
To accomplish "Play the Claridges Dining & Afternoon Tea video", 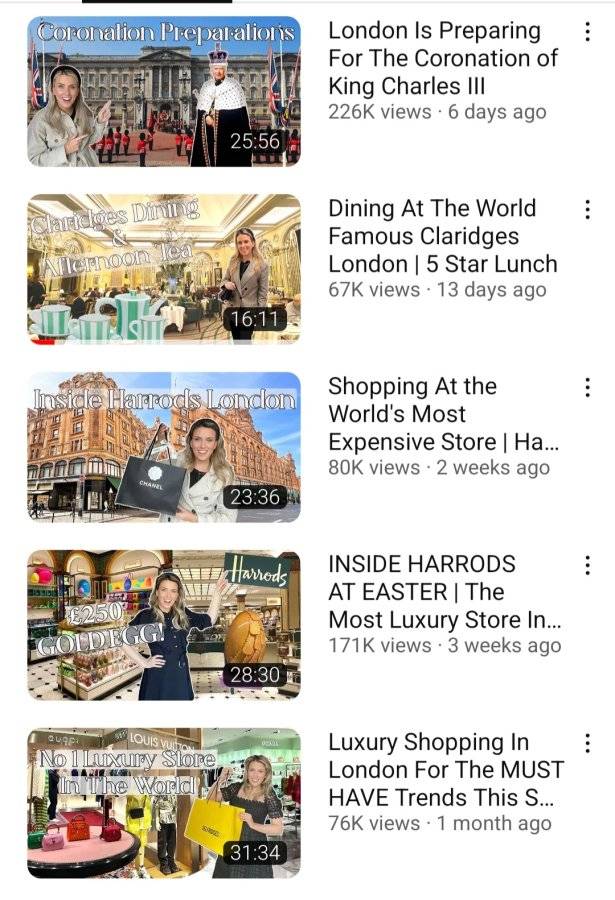I will [164, 269].
